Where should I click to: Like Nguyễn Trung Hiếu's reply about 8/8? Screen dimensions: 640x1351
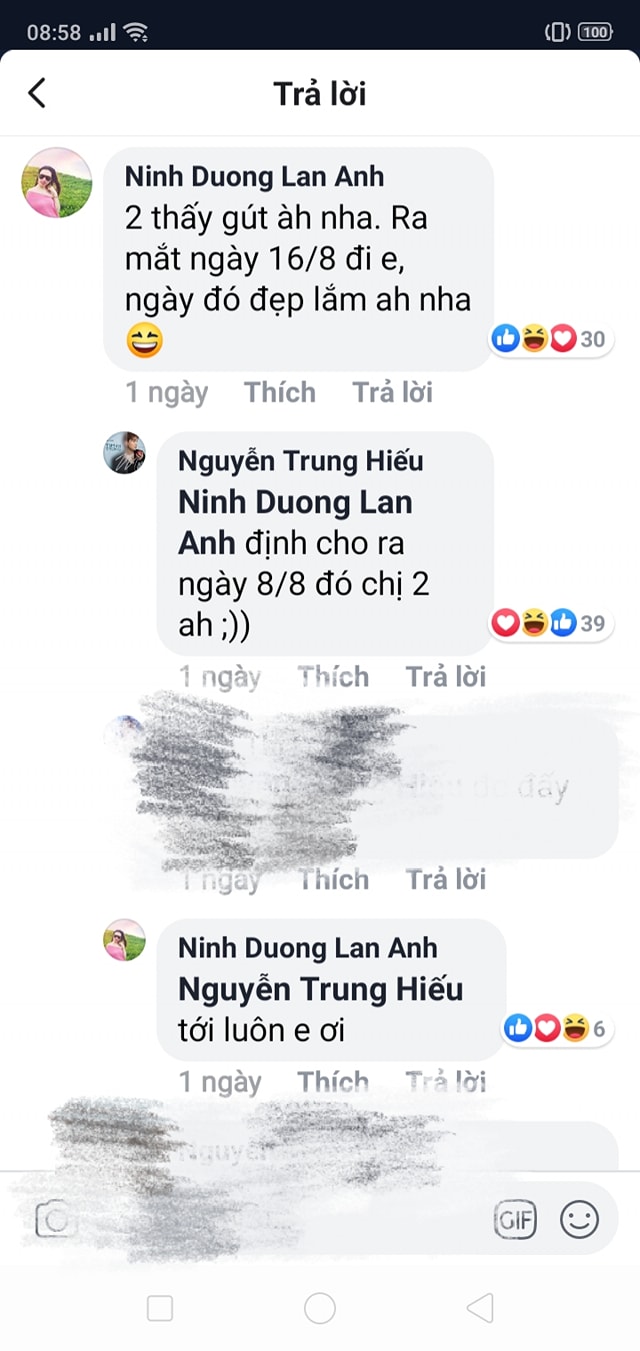click(333, 677)
